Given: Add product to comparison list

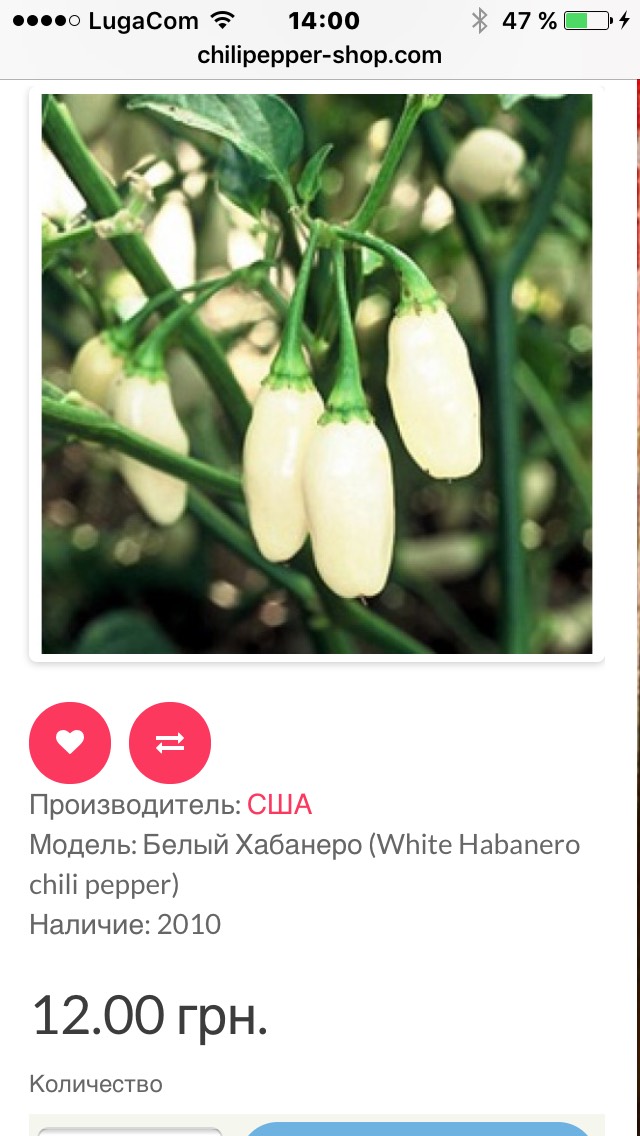Looking at the screenshot, I should pos(170,743).
